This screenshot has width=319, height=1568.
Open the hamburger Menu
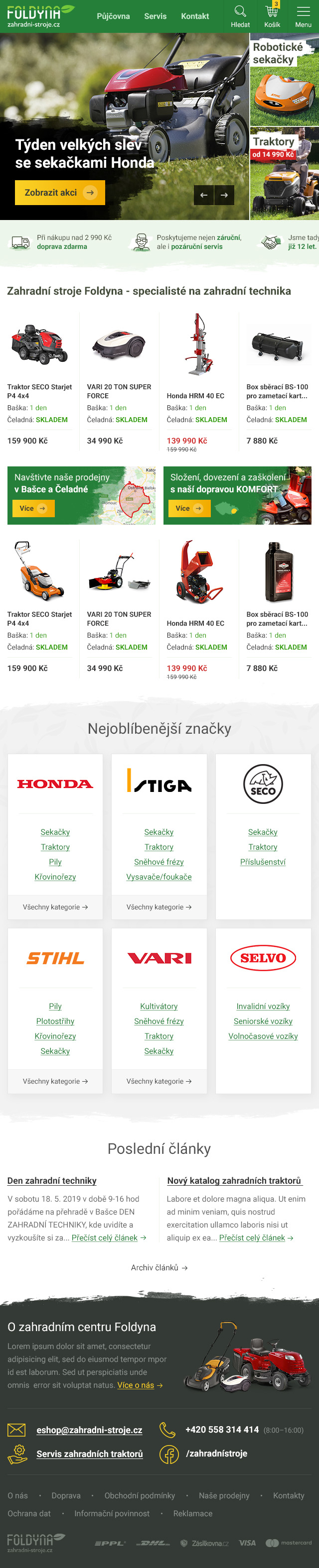coord(303,16)
